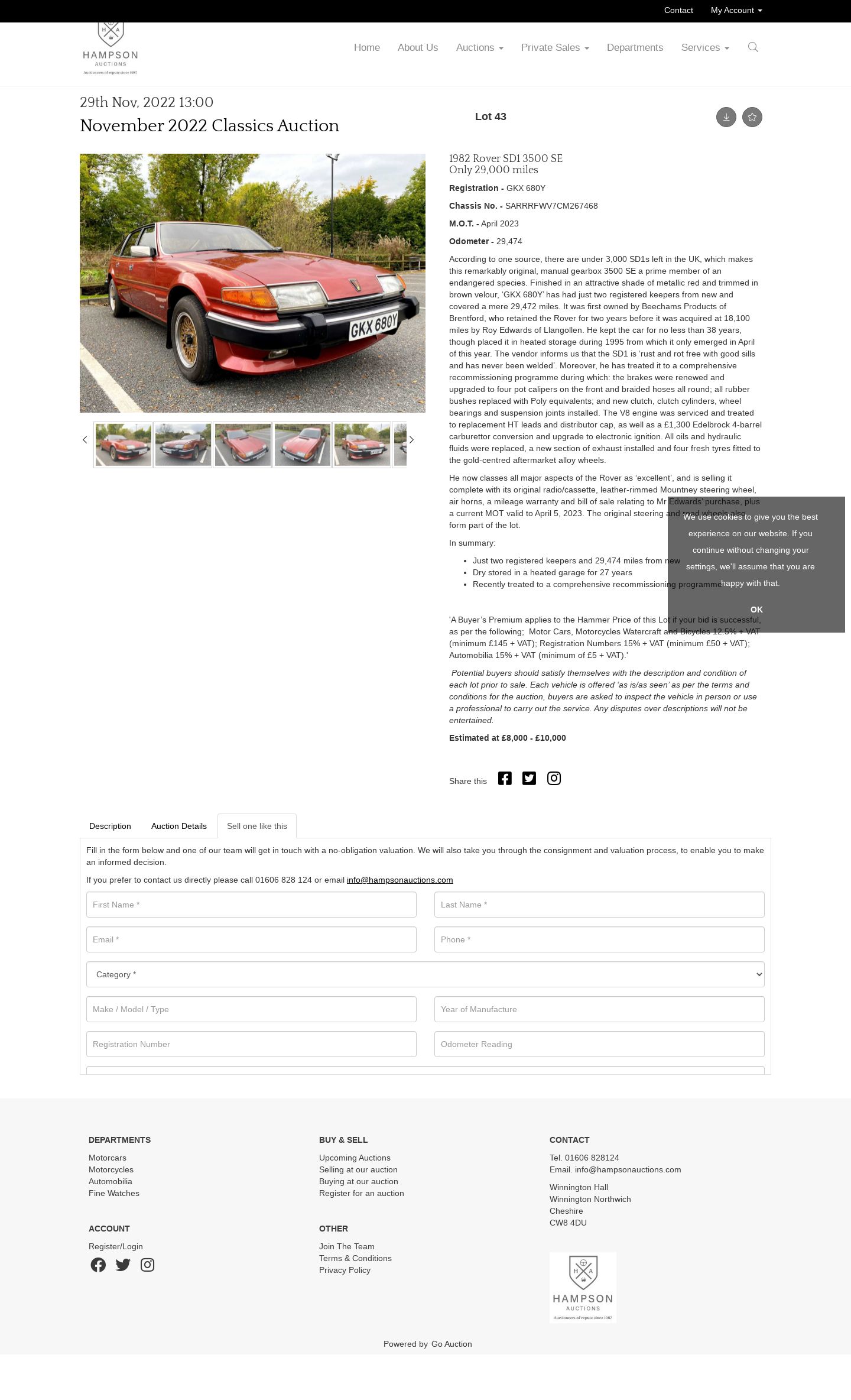Share this lot on Twitter

(530, 778)
